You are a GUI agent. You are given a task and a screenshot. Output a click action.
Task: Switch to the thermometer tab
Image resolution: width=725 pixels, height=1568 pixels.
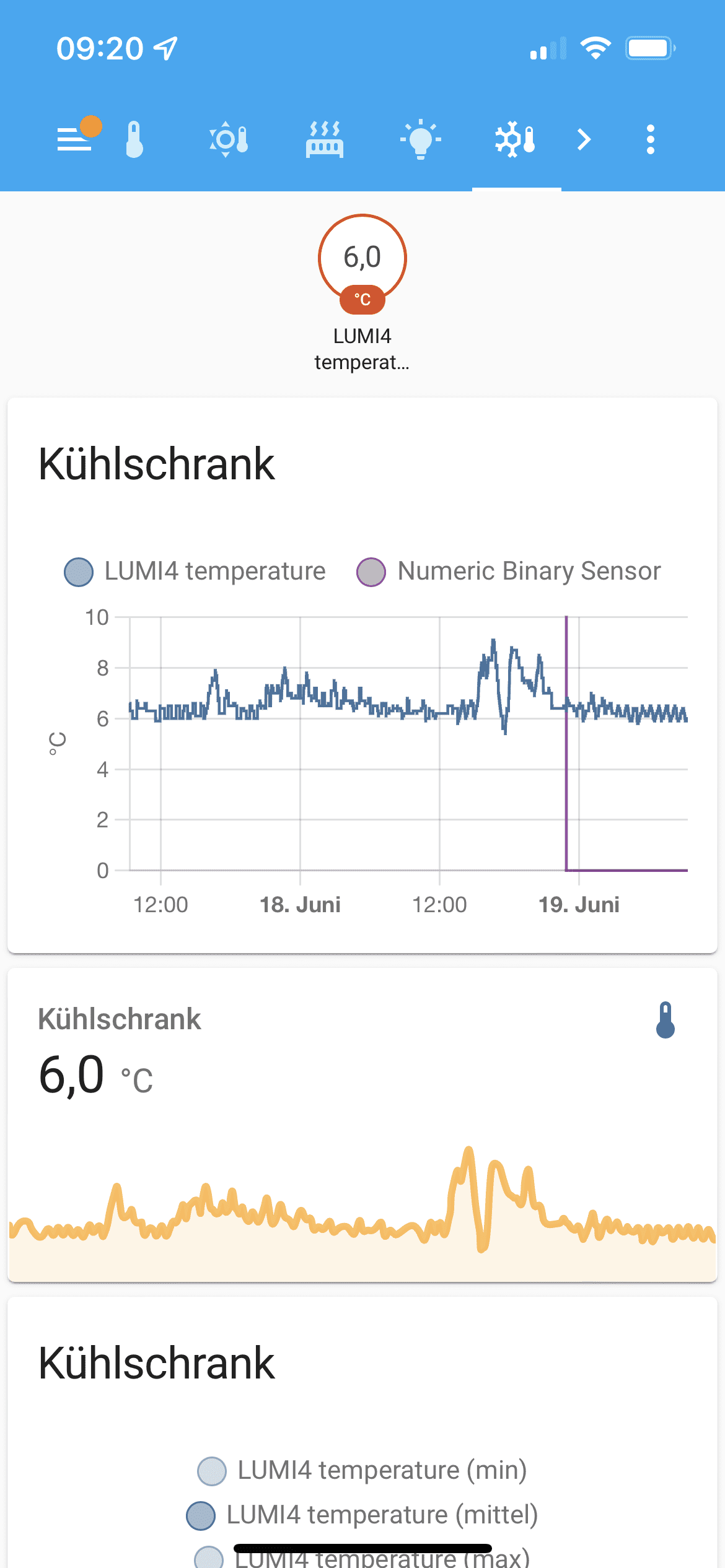point(134,139)
